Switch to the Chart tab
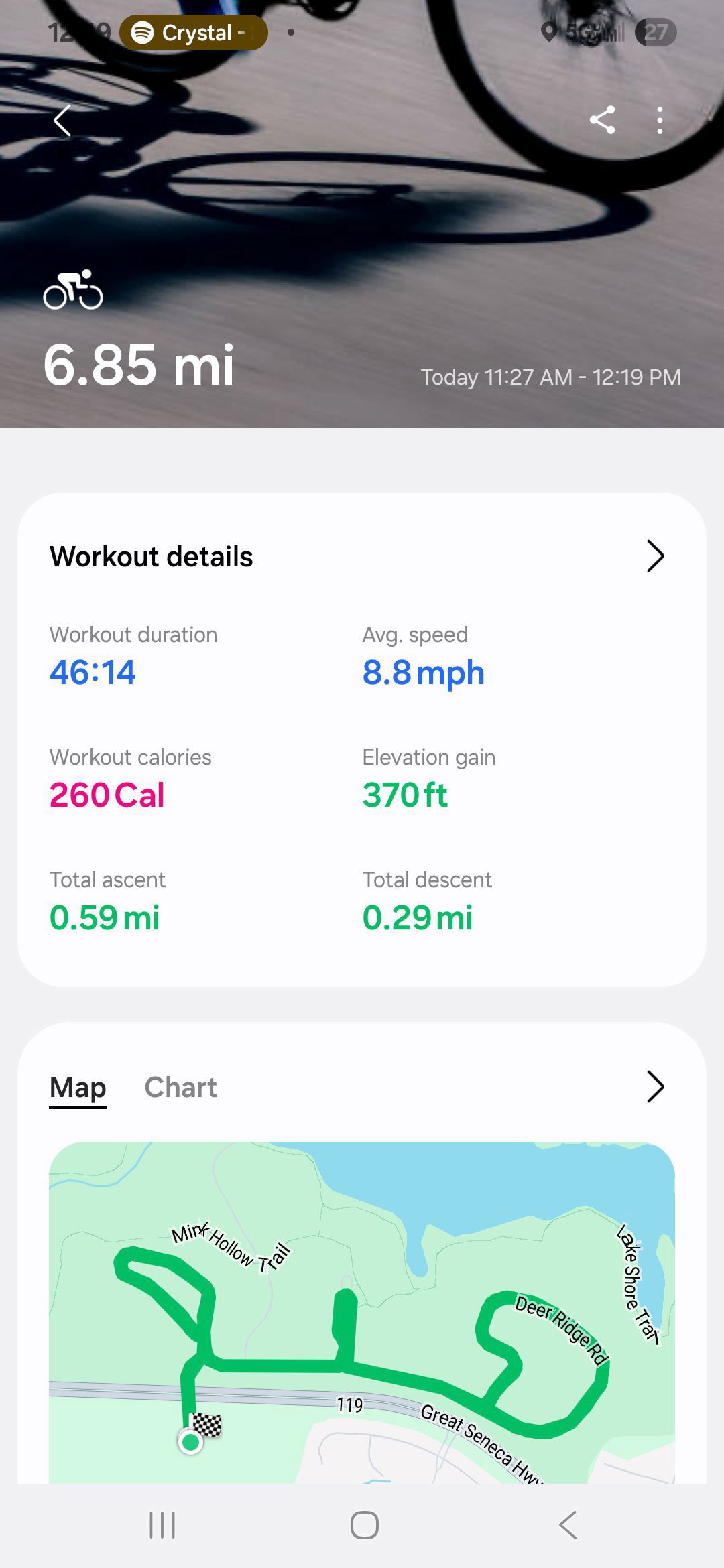 [x=181, y=1087]
